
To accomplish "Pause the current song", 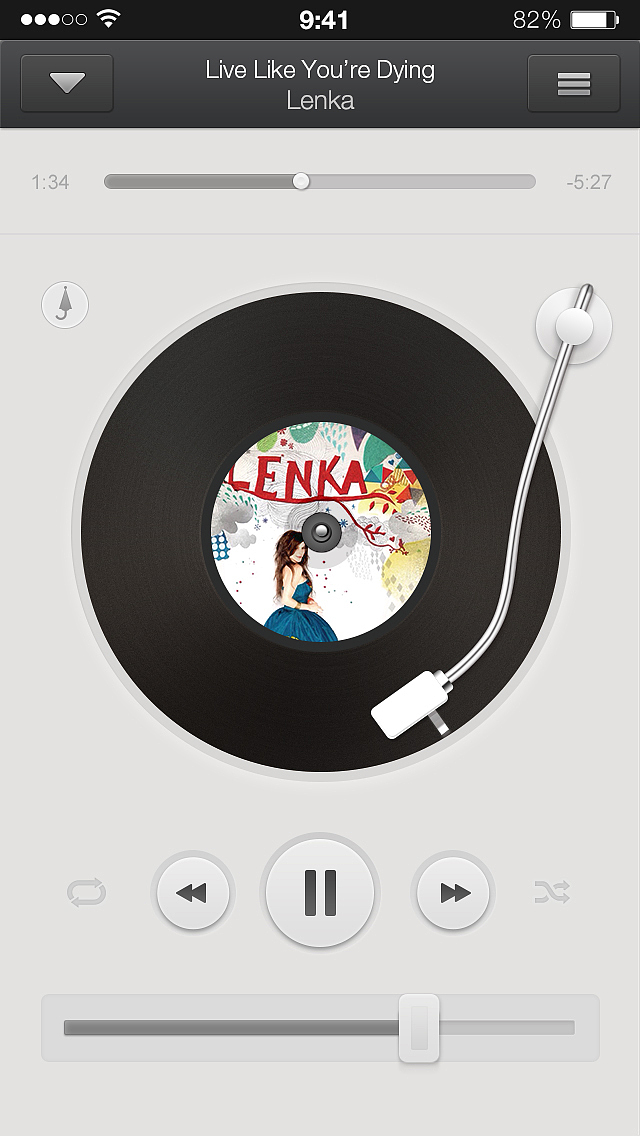I will click(320, 892).
